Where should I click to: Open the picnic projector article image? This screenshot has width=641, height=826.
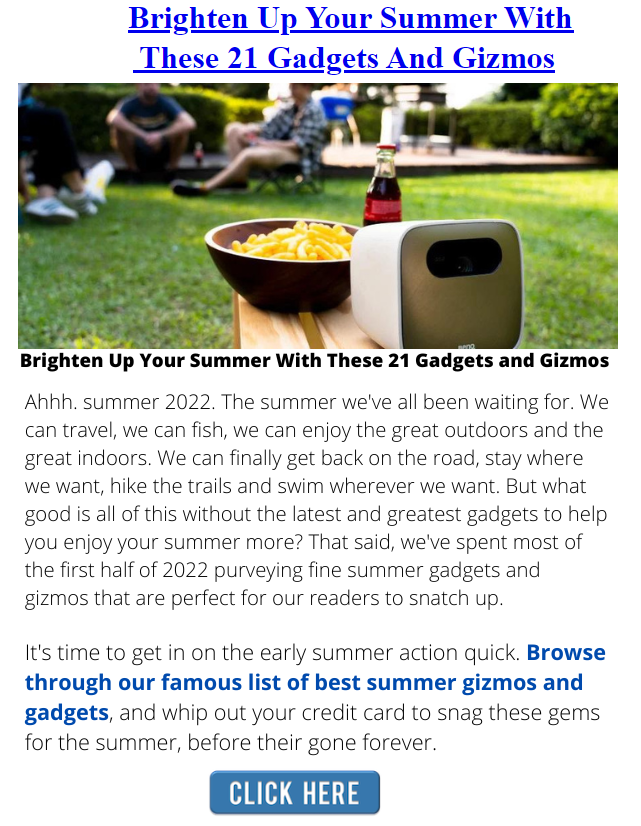coord(318,215)
